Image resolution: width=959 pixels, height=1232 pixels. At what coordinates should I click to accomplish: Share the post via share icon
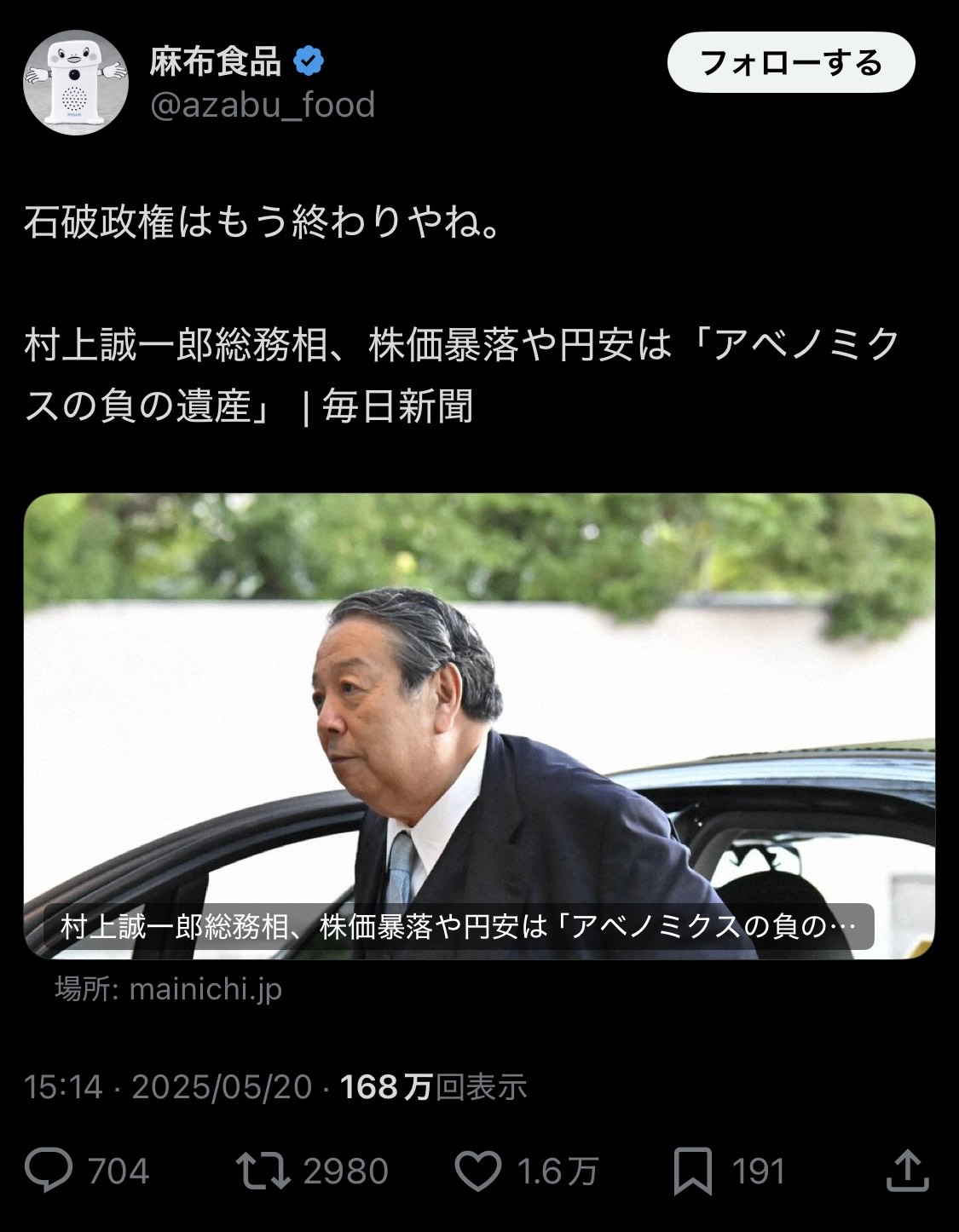905,1171
